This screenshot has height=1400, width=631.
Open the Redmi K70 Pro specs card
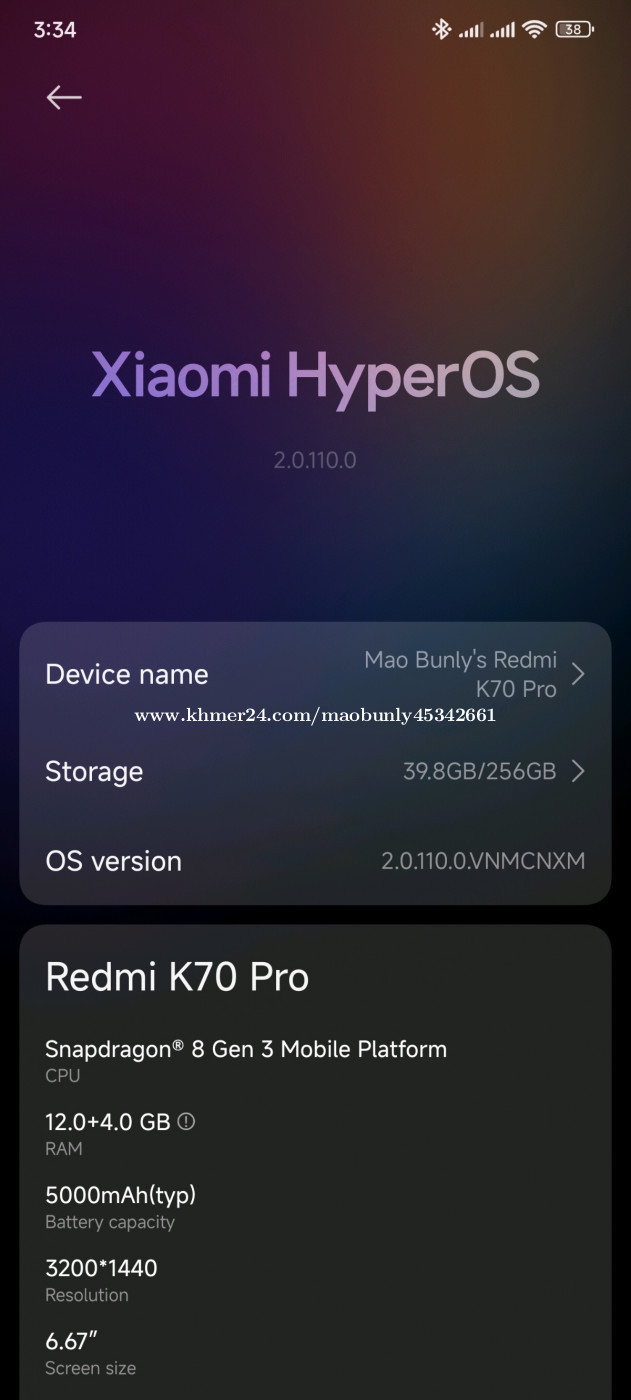[x=315, y=1162]
